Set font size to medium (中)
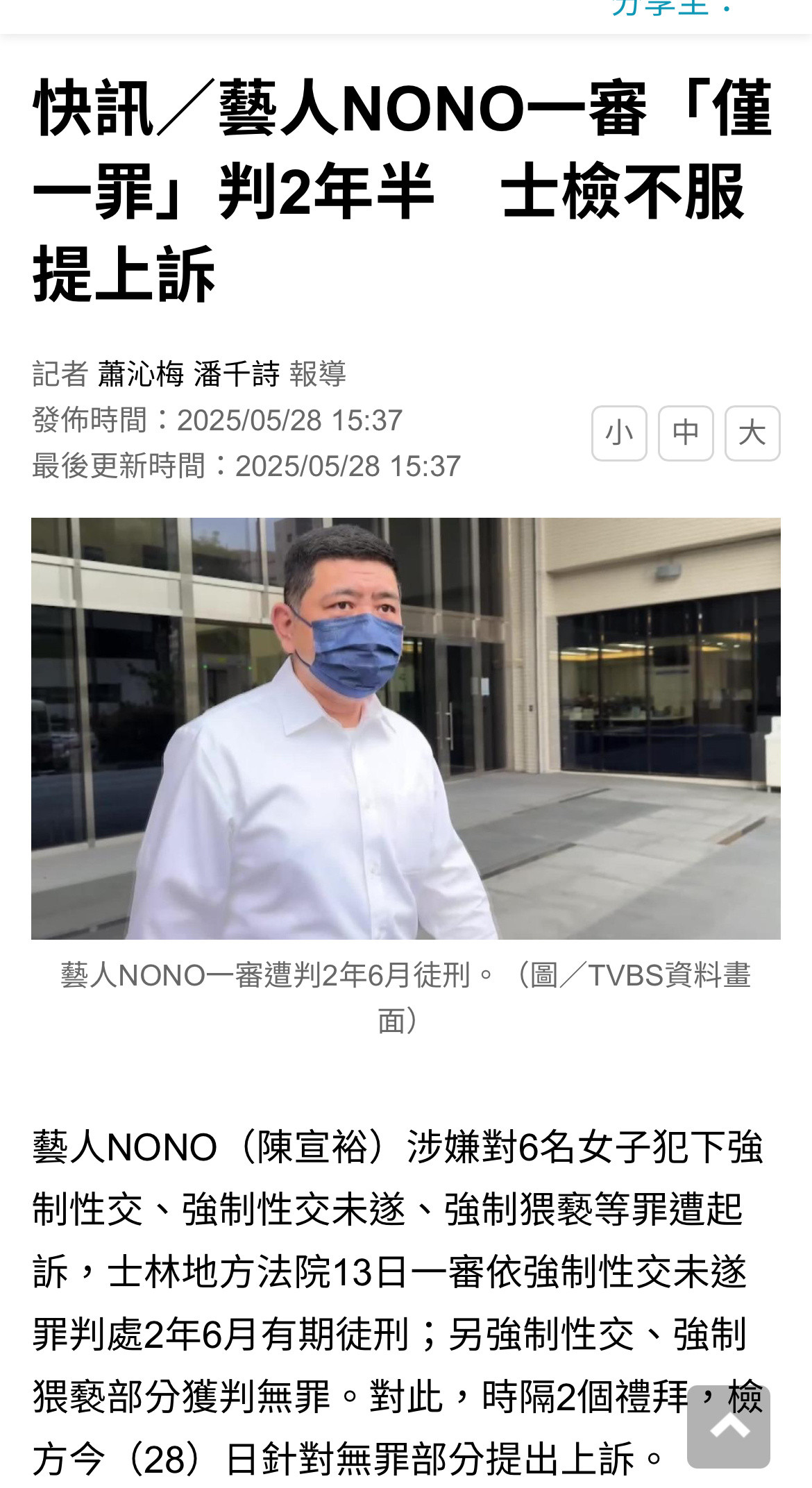The height and width of the screenshot is (1488, 812). (x=686, y=434)
